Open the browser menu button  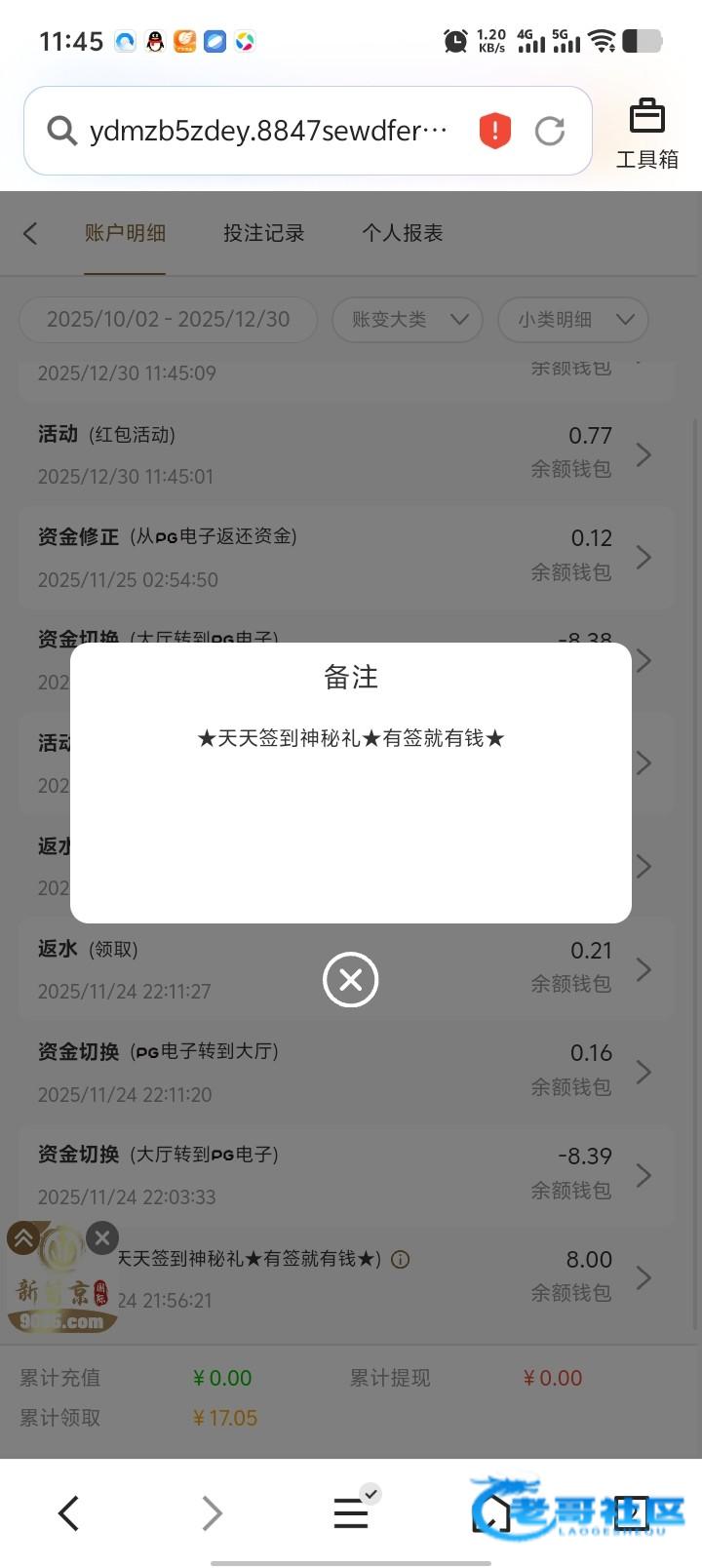351,1512
